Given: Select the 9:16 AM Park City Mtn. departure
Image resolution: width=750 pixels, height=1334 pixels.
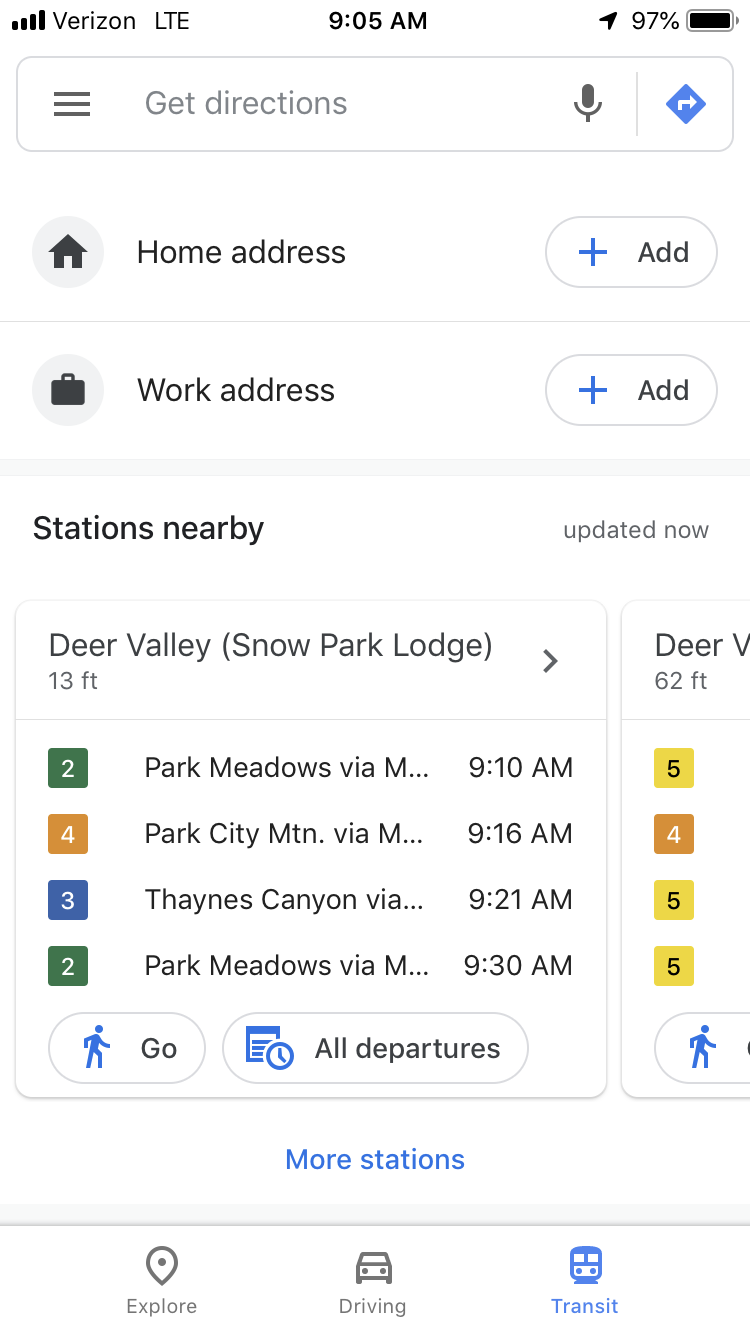Looking at the screenshot, I should (x=311, y=834).
